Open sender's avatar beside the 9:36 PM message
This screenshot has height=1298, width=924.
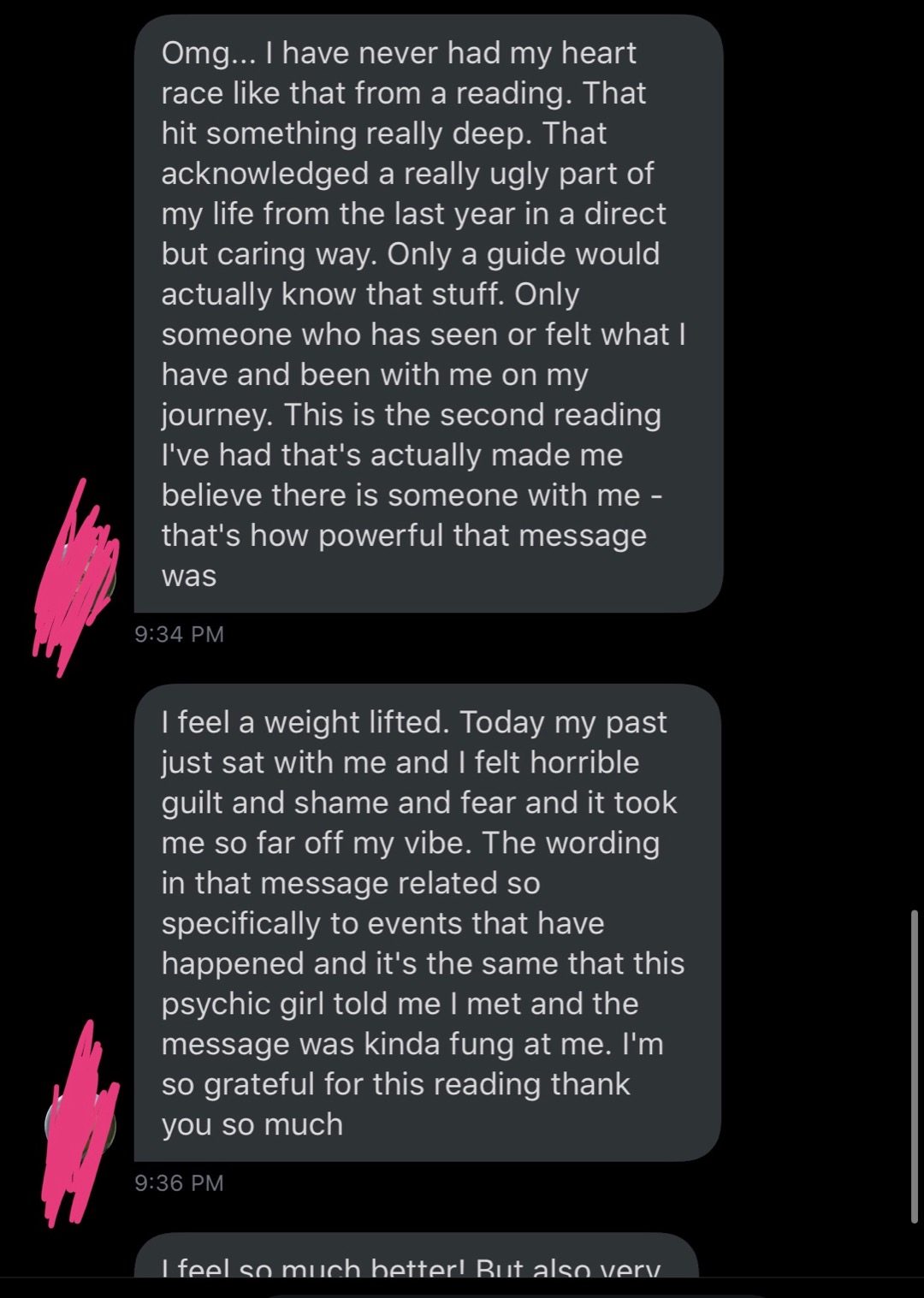click(80, 1124)
